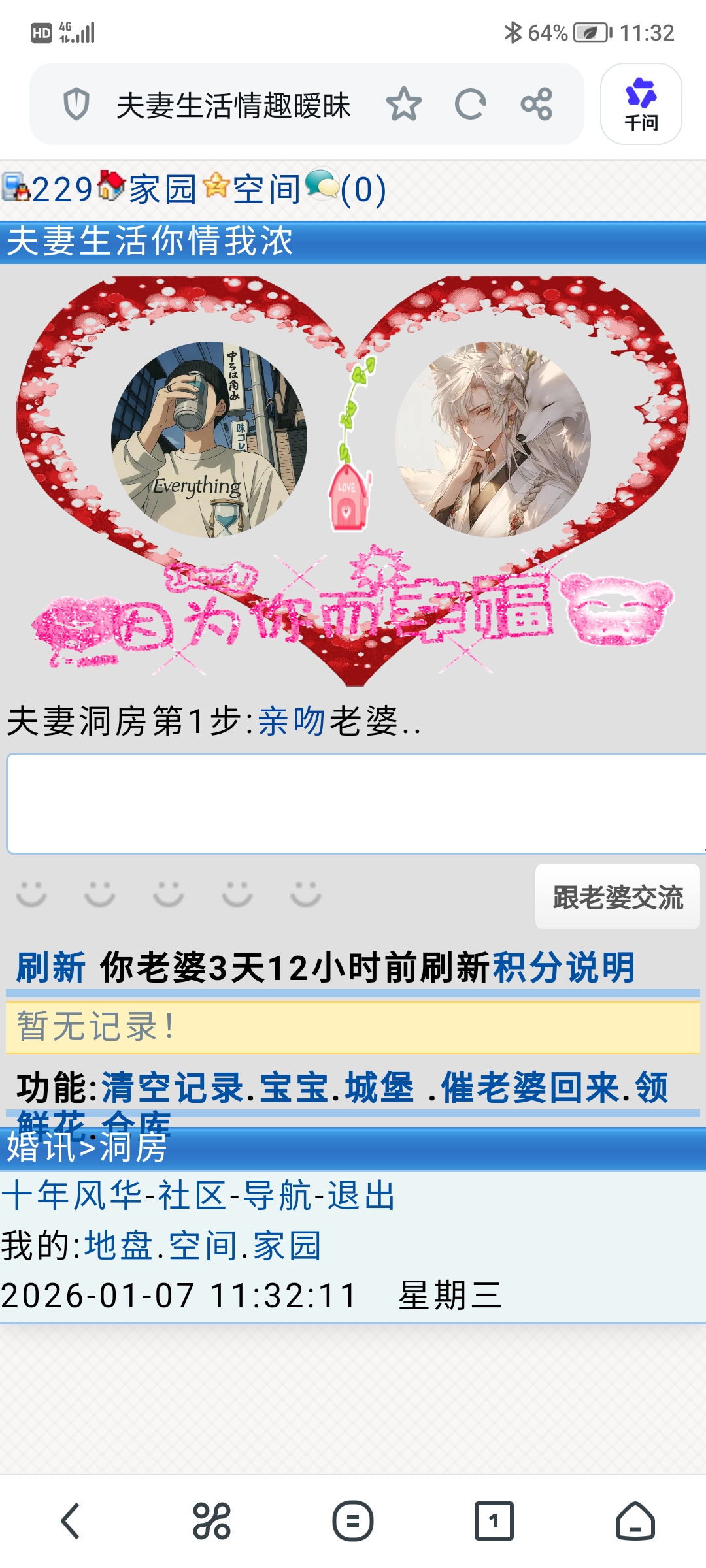Open the 空间 link at the top
The width and height of the screenshot is (706, 1568).
(x=267, y=190)
